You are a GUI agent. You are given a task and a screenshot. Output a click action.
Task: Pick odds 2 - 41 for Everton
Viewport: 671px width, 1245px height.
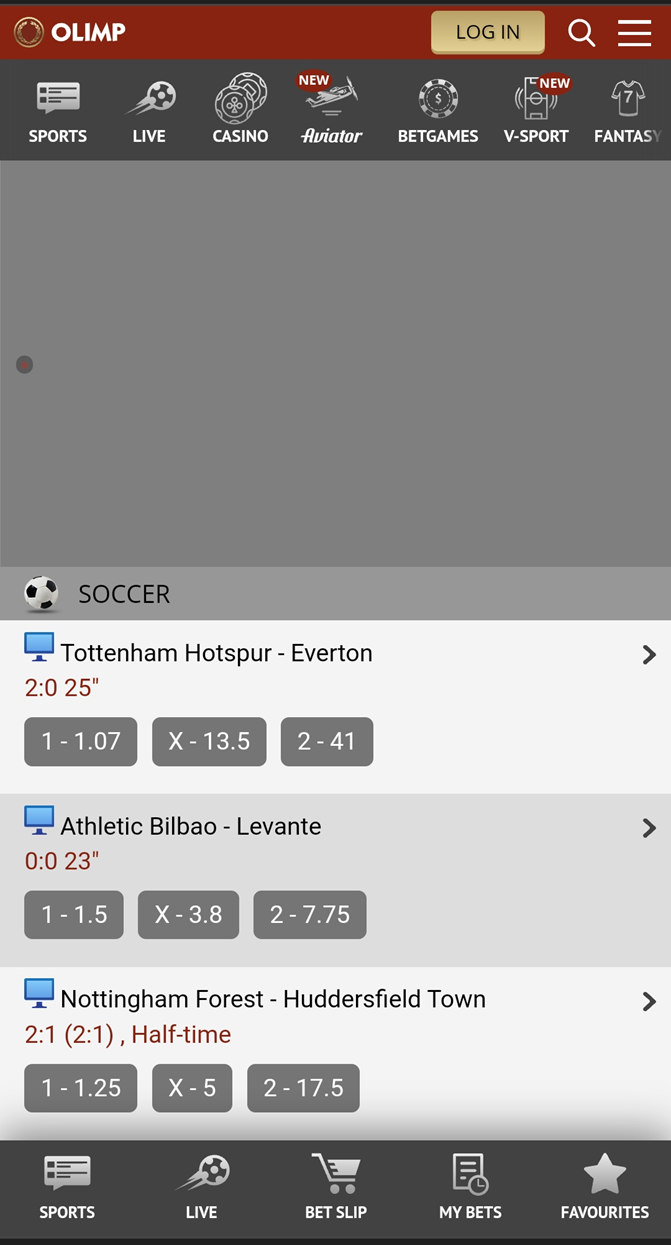pos(326,741)
